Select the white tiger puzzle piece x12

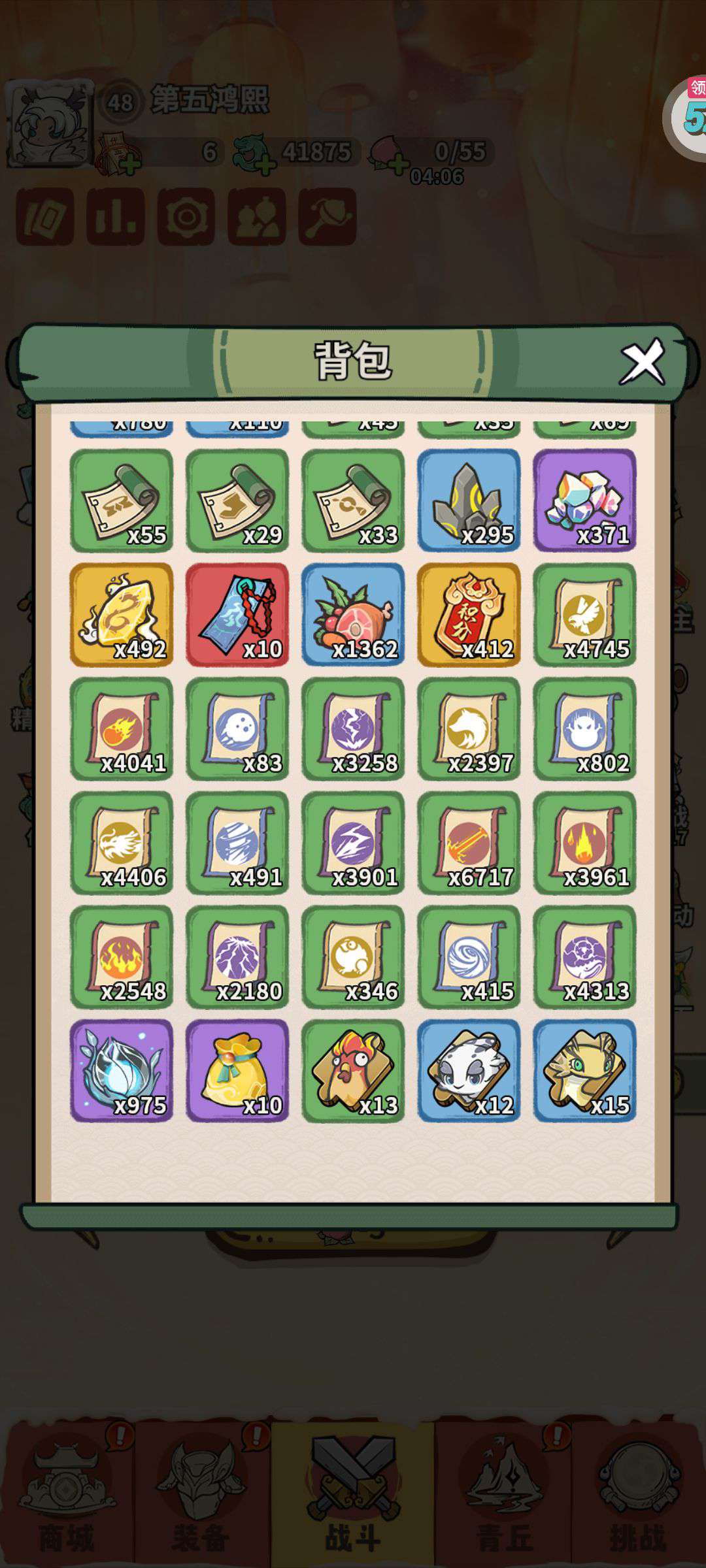point(469,1070)
